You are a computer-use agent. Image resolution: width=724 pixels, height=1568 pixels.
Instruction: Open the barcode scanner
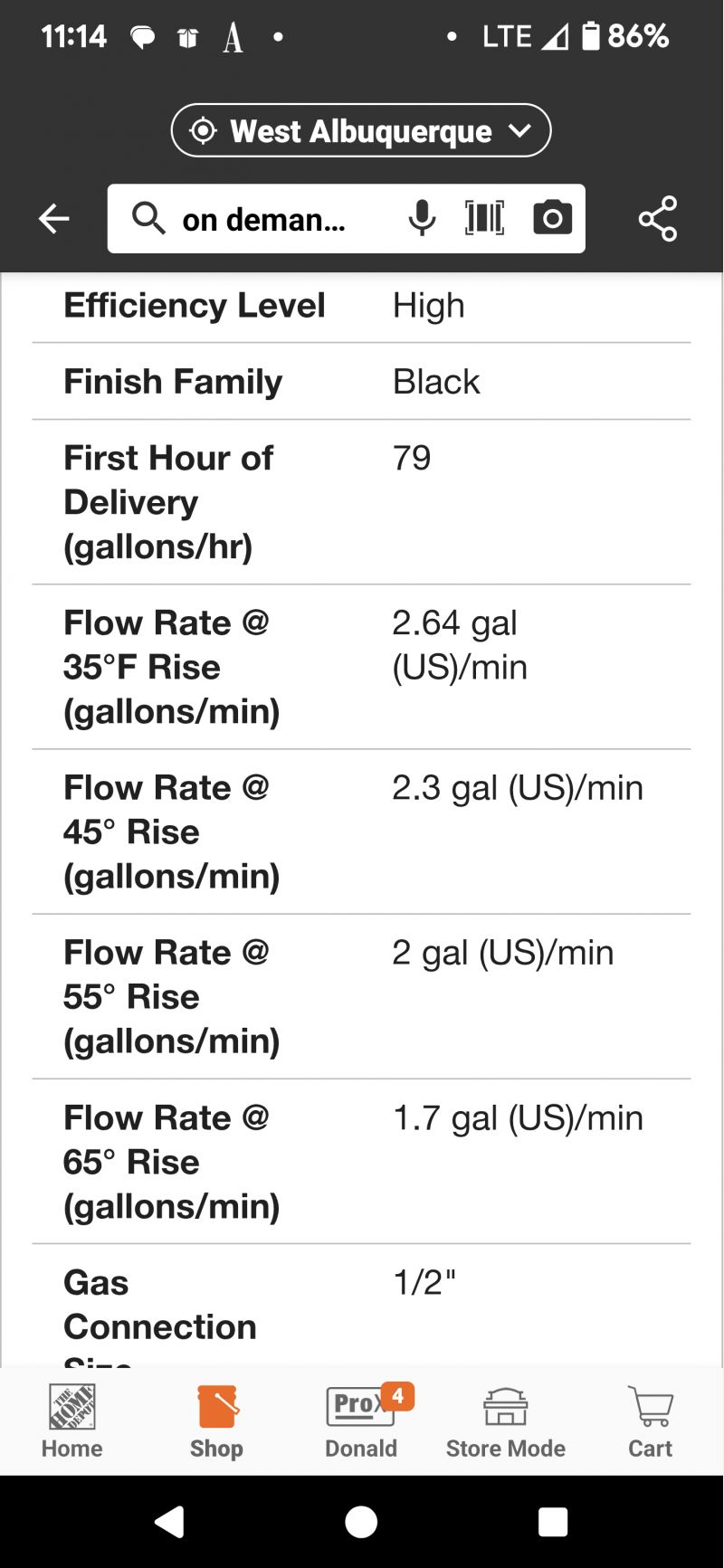(x=485, y=218)
